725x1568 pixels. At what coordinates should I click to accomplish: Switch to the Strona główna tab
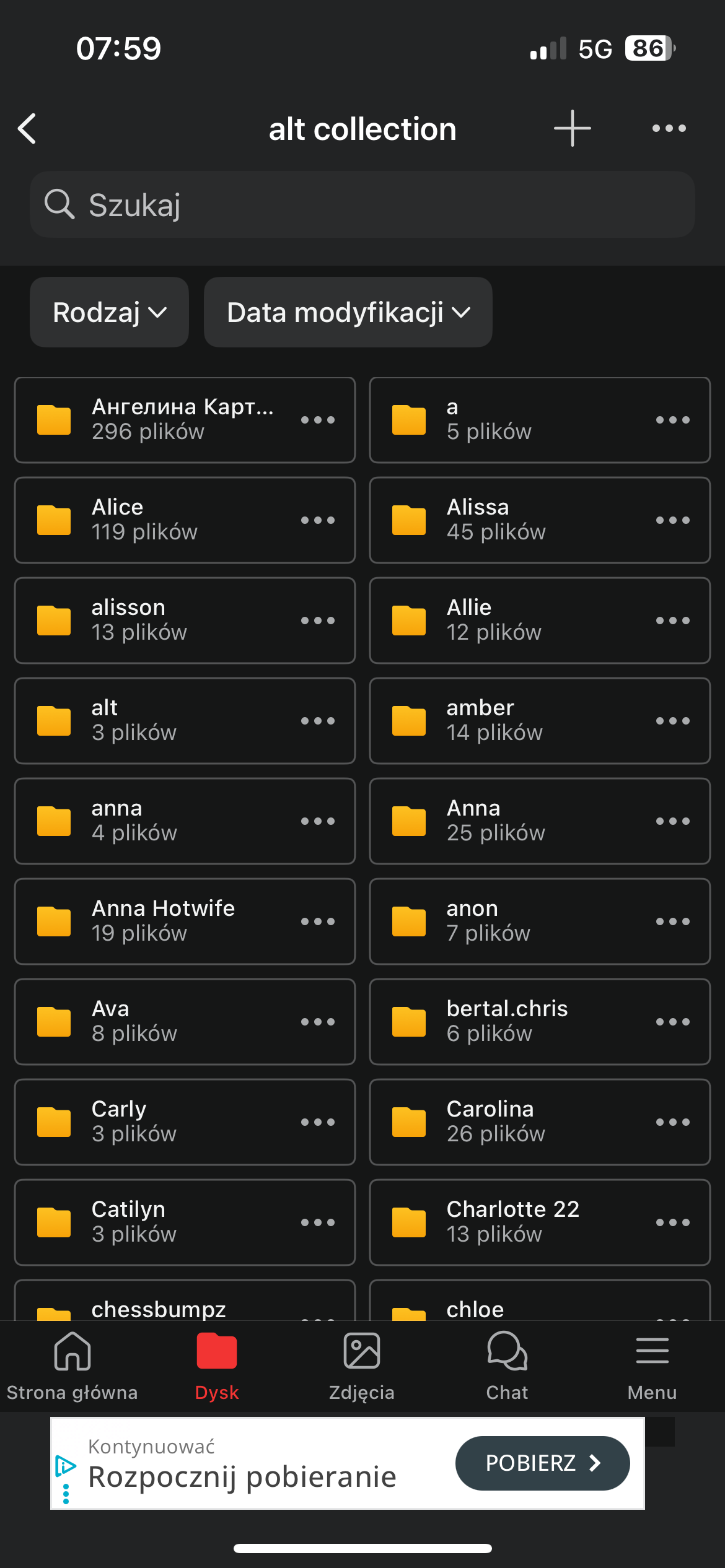click(72, 1366)
